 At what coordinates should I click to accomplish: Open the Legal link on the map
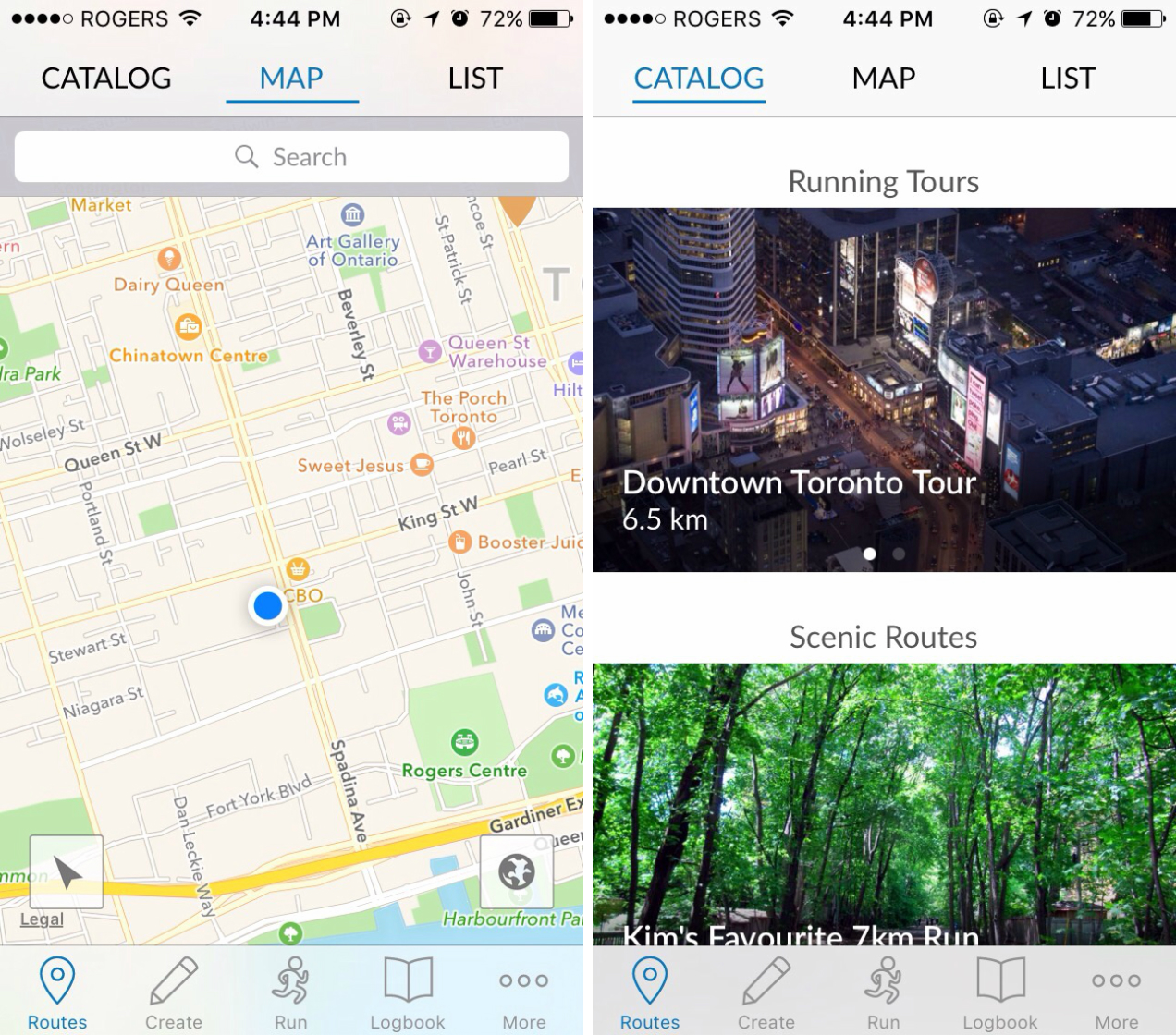point(43,919)
